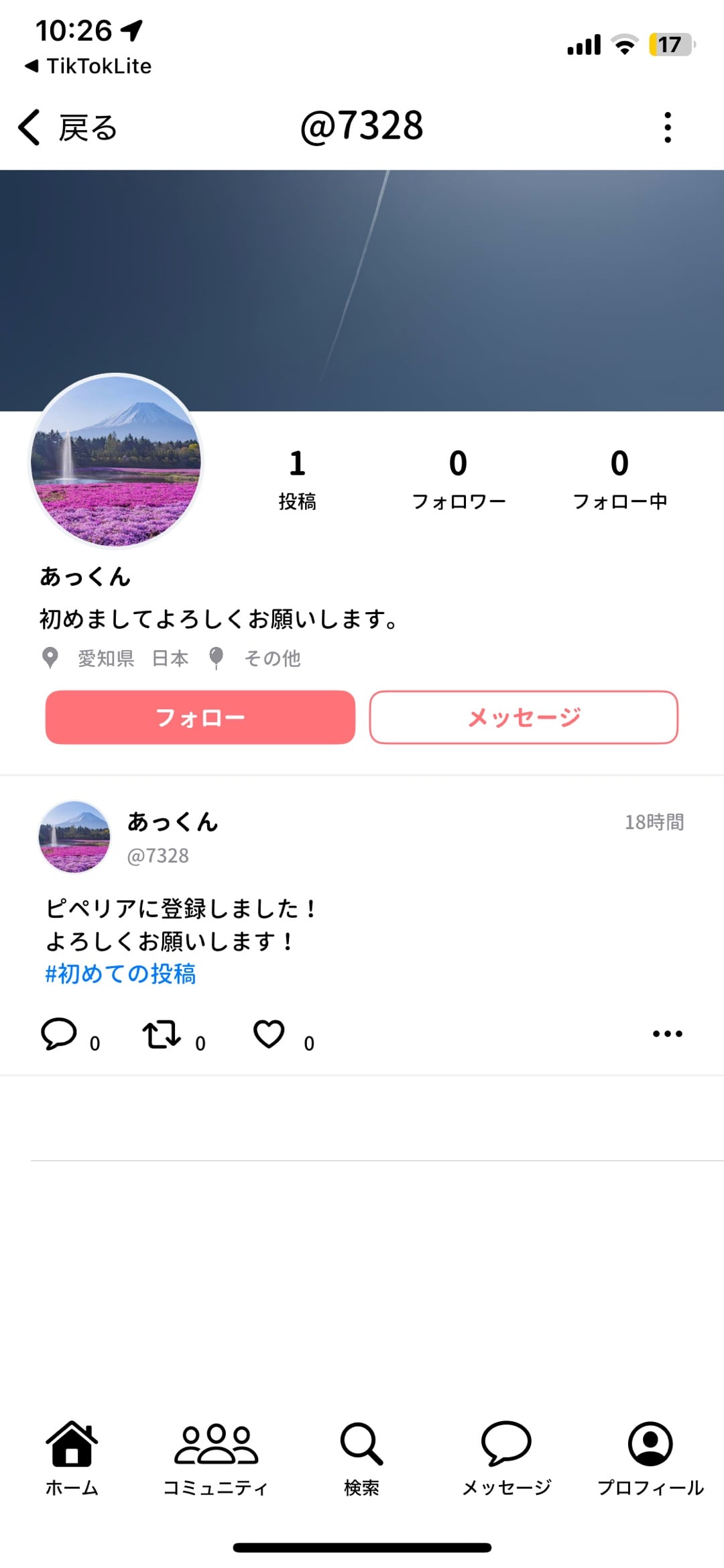Comment on あっくん's post
This screenshot has width=724, height=1568.
click(x=59, y=1033)
